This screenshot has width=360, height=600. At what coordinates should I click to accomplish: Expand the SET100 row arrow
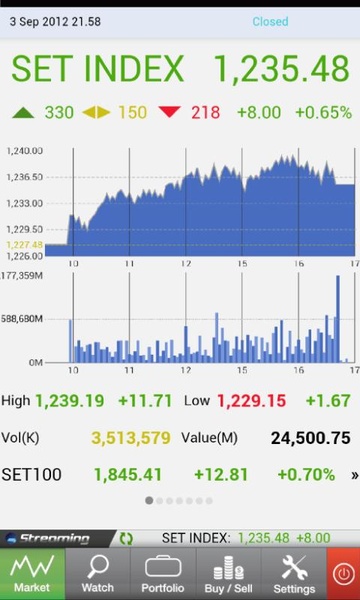point(355,475)
